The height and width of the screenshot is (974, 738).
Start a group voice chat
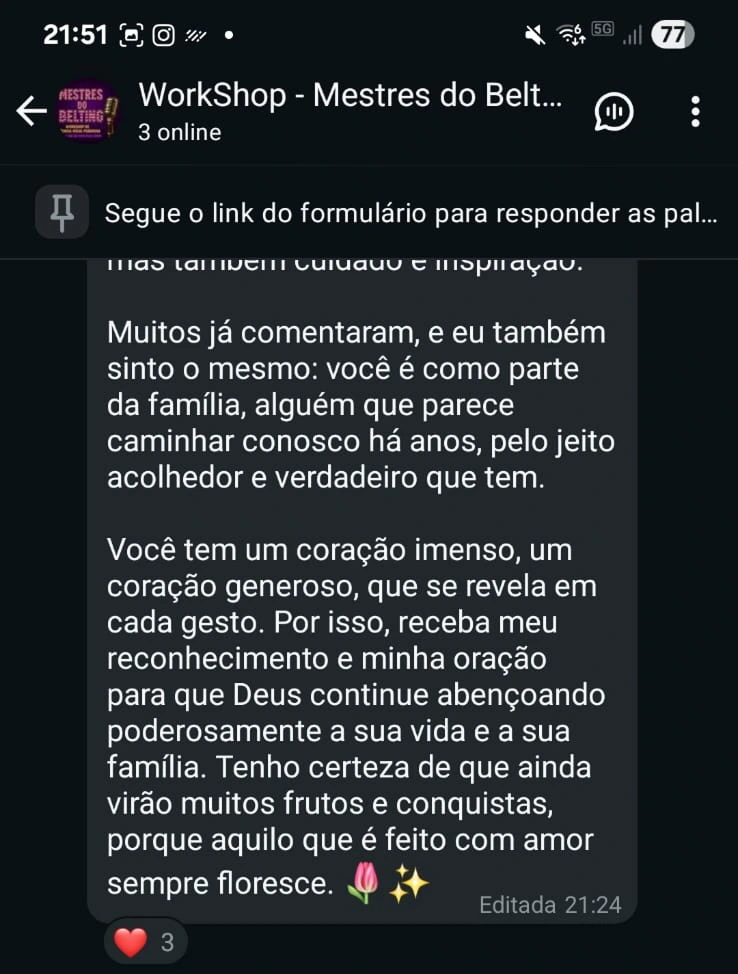tap(614, 112)
